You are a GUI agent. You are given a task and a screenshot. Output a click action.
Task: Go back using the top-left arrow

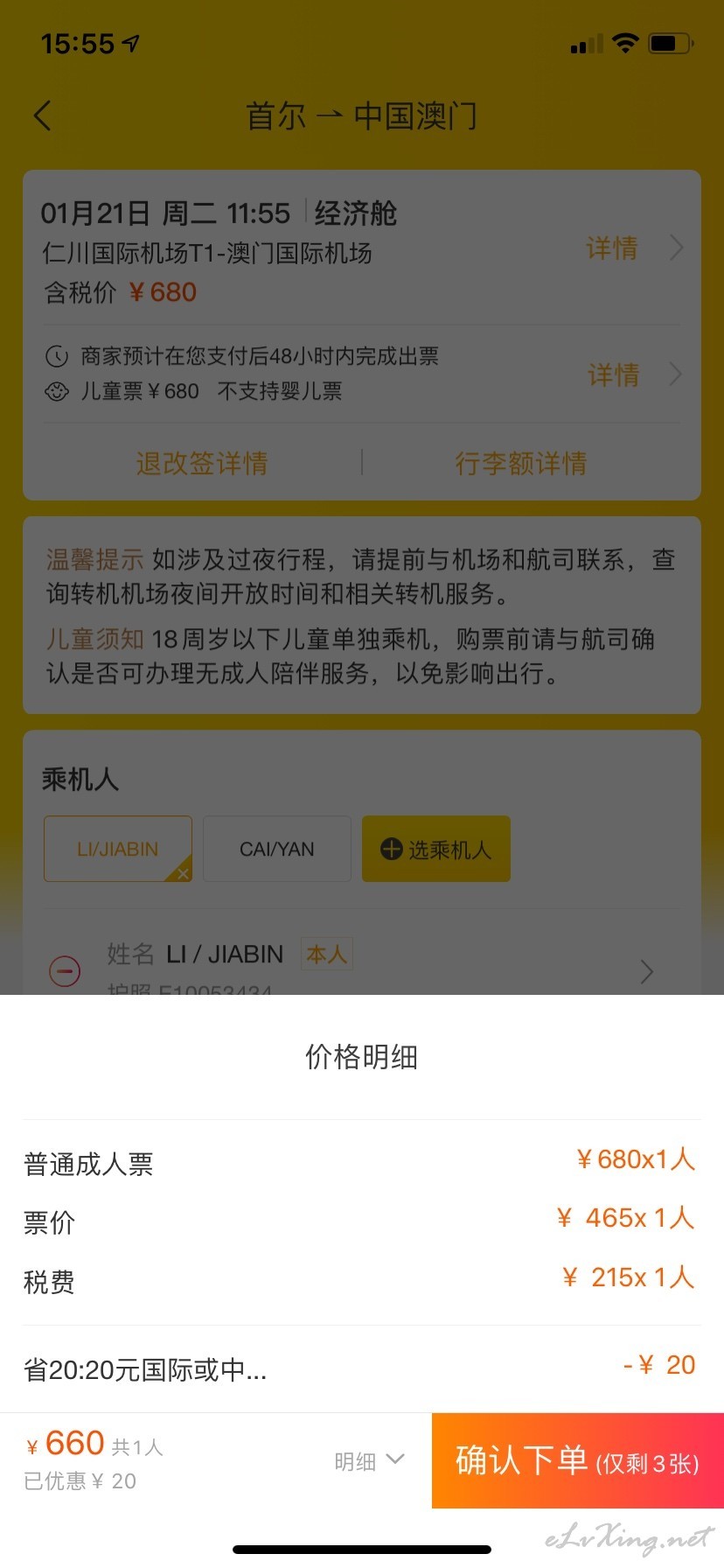tap(43, 115)
